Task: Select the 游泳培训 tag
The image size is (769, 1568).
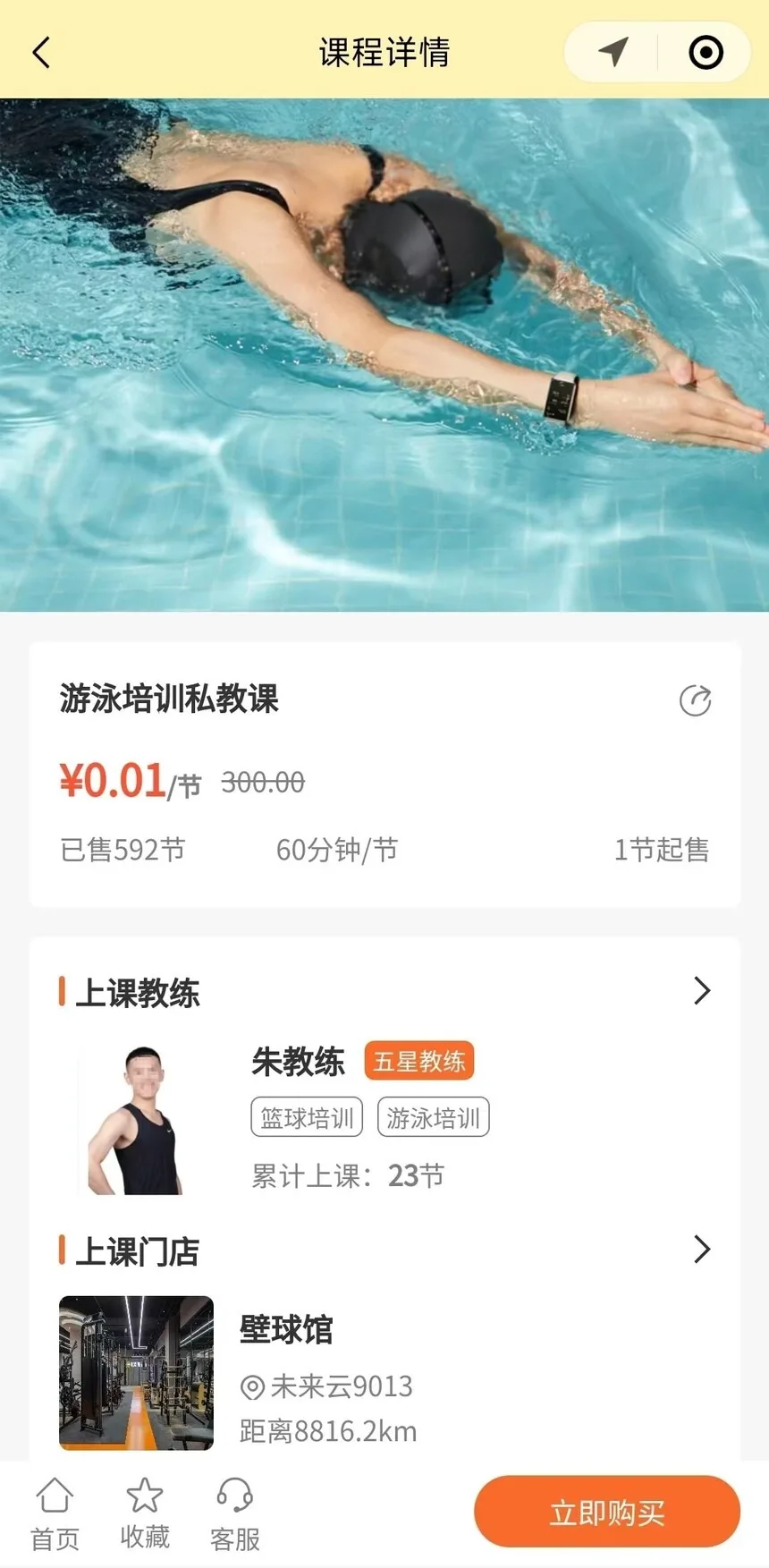Action: click(434, 1117)
